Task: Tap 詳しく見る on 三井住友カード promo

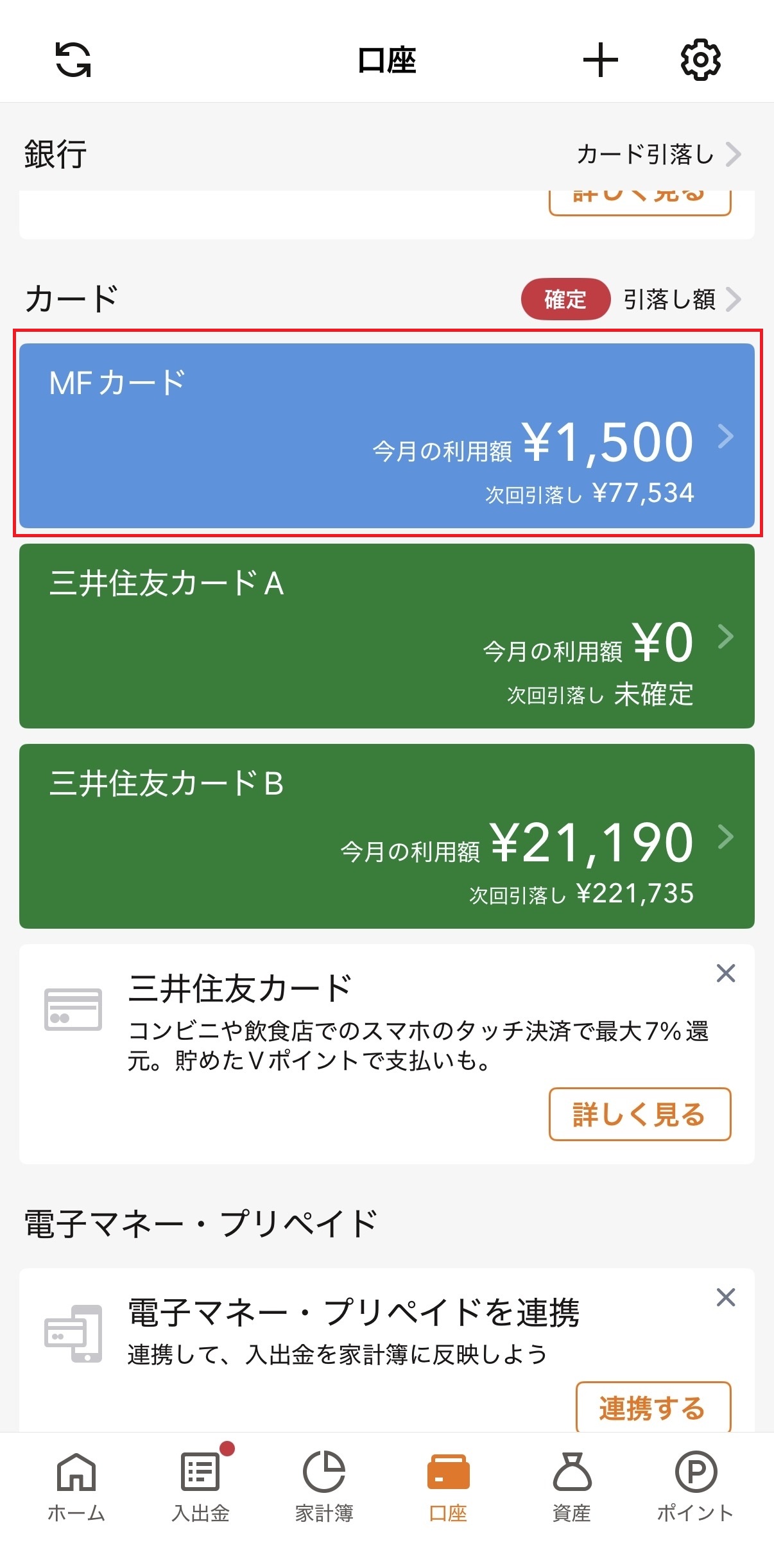Action: point(640,1114)
